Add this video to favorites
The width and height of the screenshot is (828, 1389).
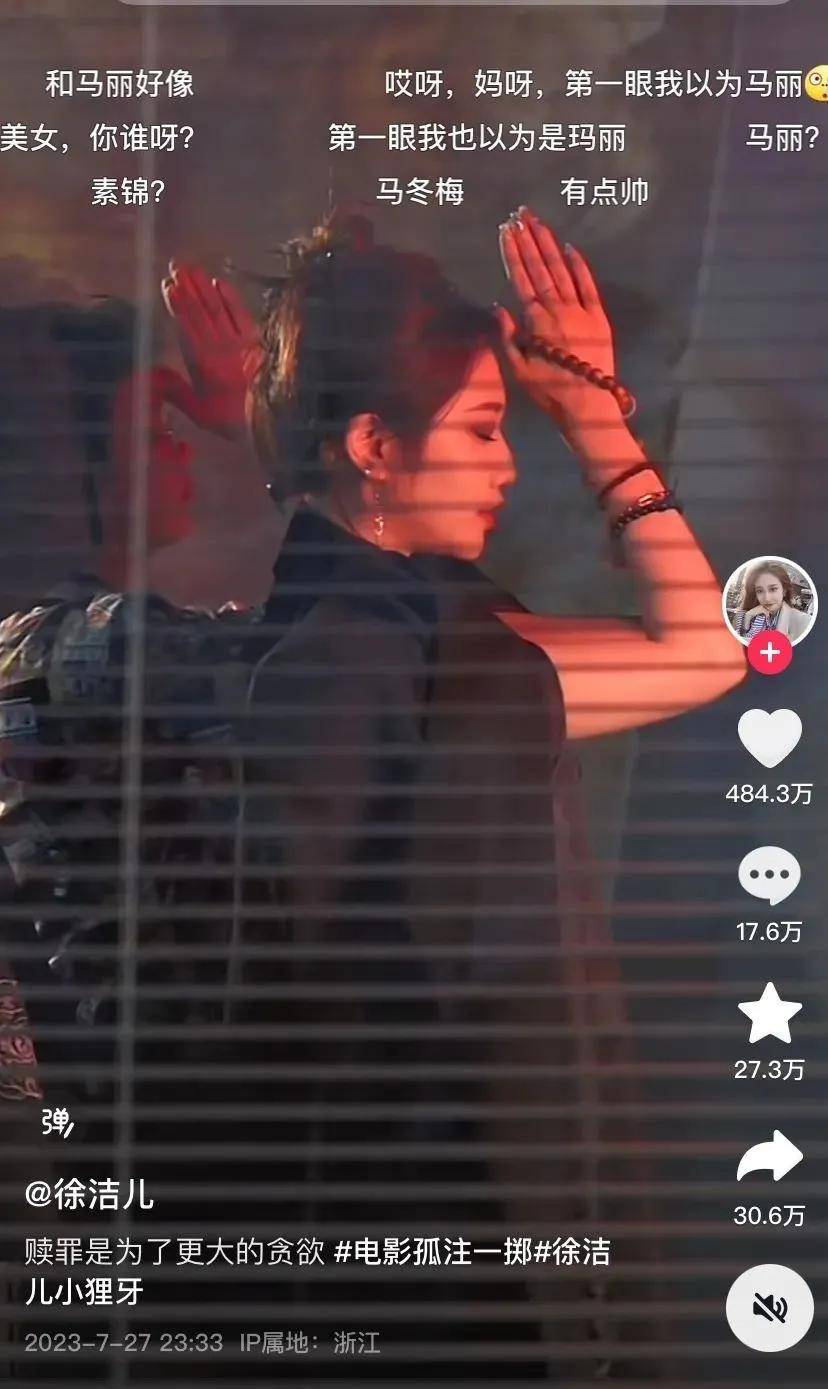coord(769,1014)
